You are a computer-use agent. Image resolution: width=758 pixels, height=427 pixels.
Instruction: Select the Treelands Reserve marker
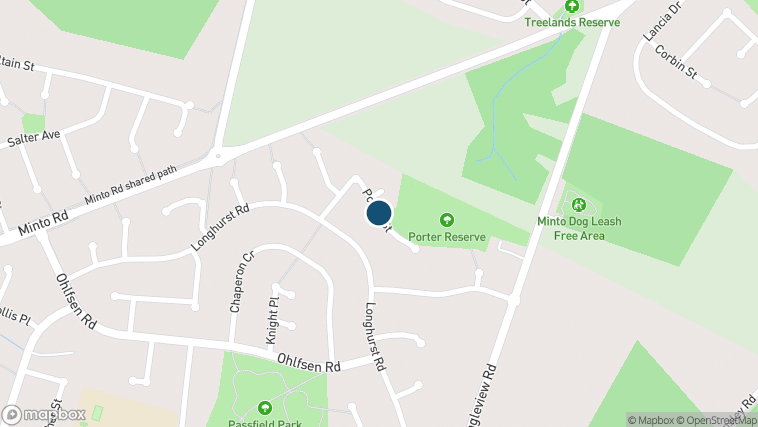[x=573, y=5]
